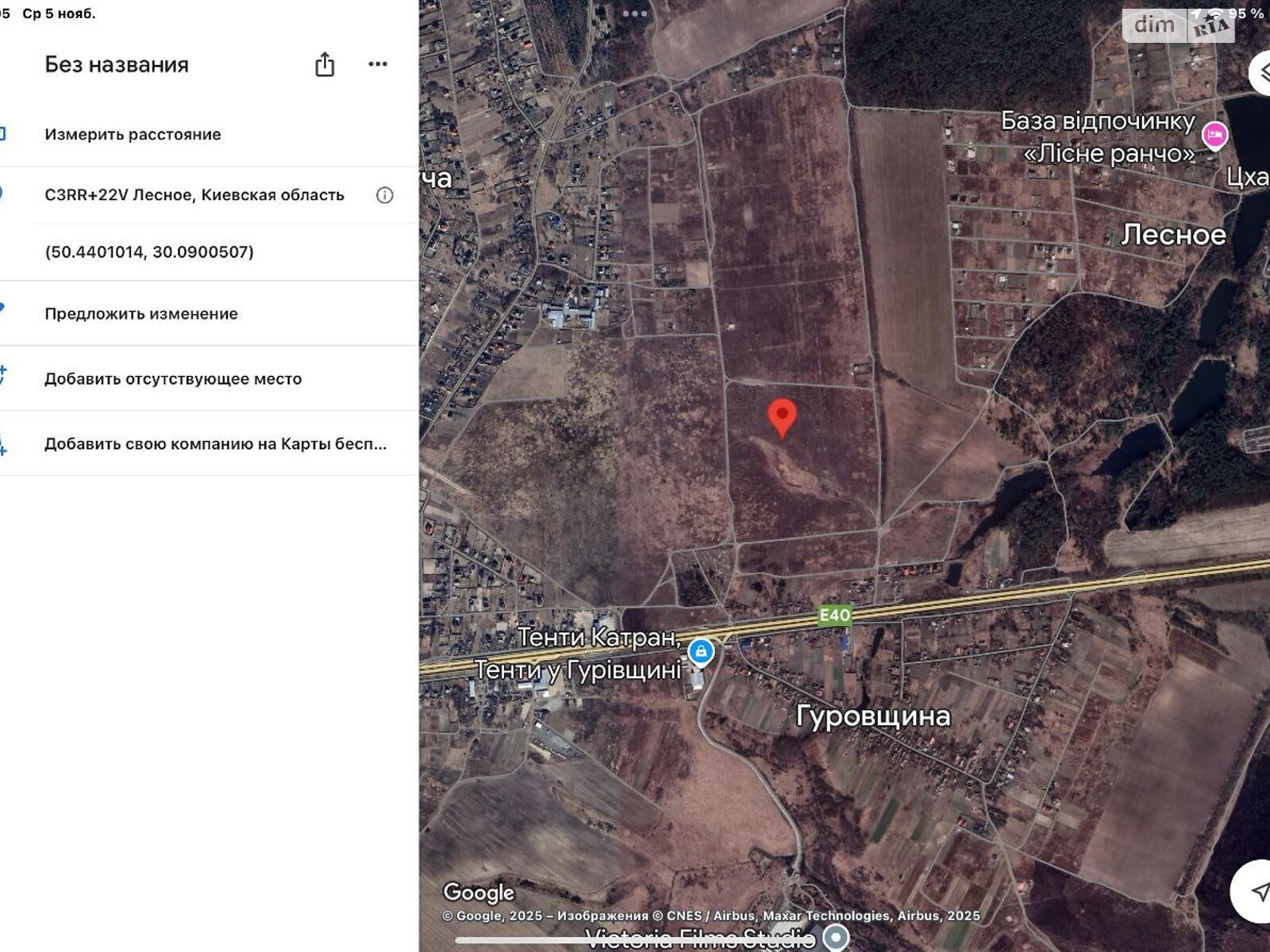Tap the red dropped pin on the map
1270x952 pixels.
point(782,416)
